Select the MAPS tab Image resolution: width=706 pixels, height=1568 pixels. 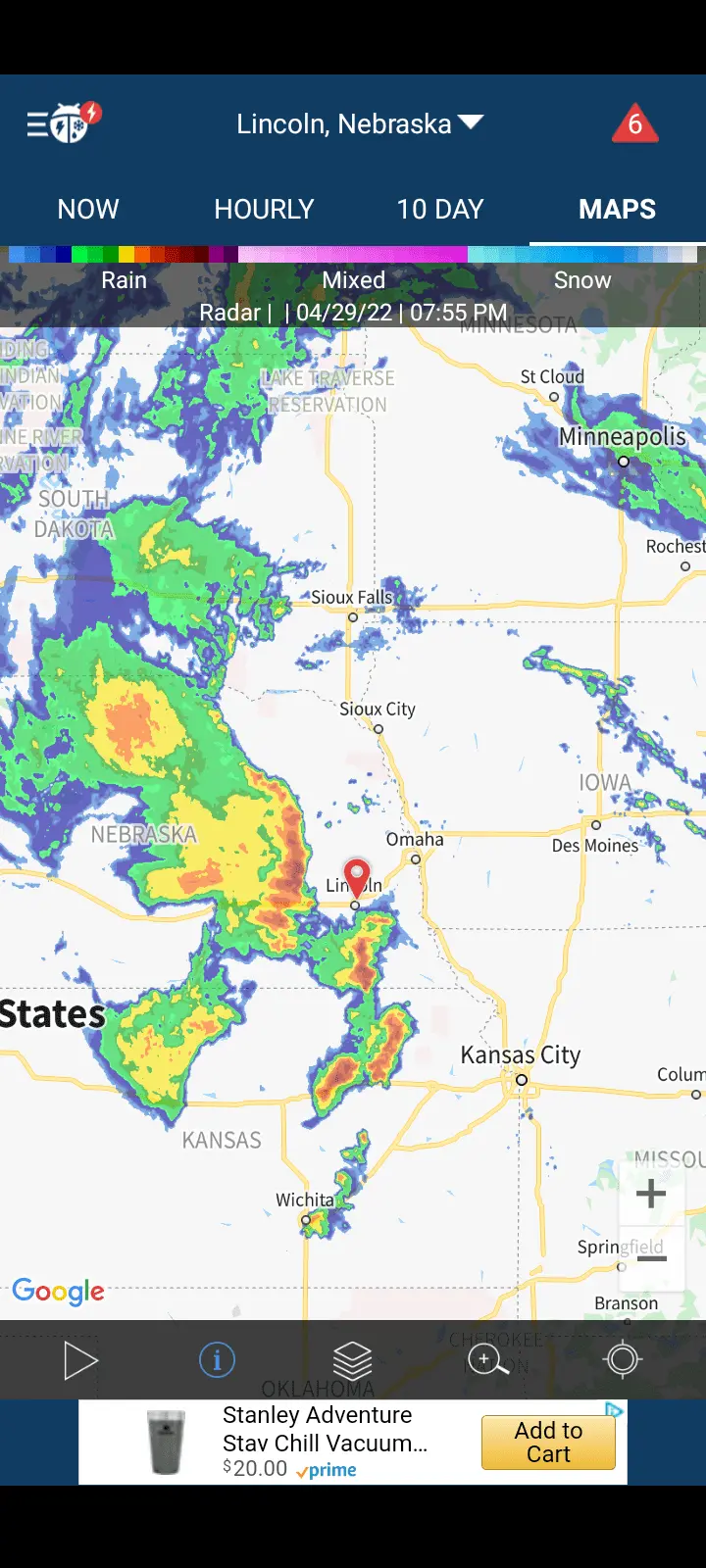[x=617, y=209]
